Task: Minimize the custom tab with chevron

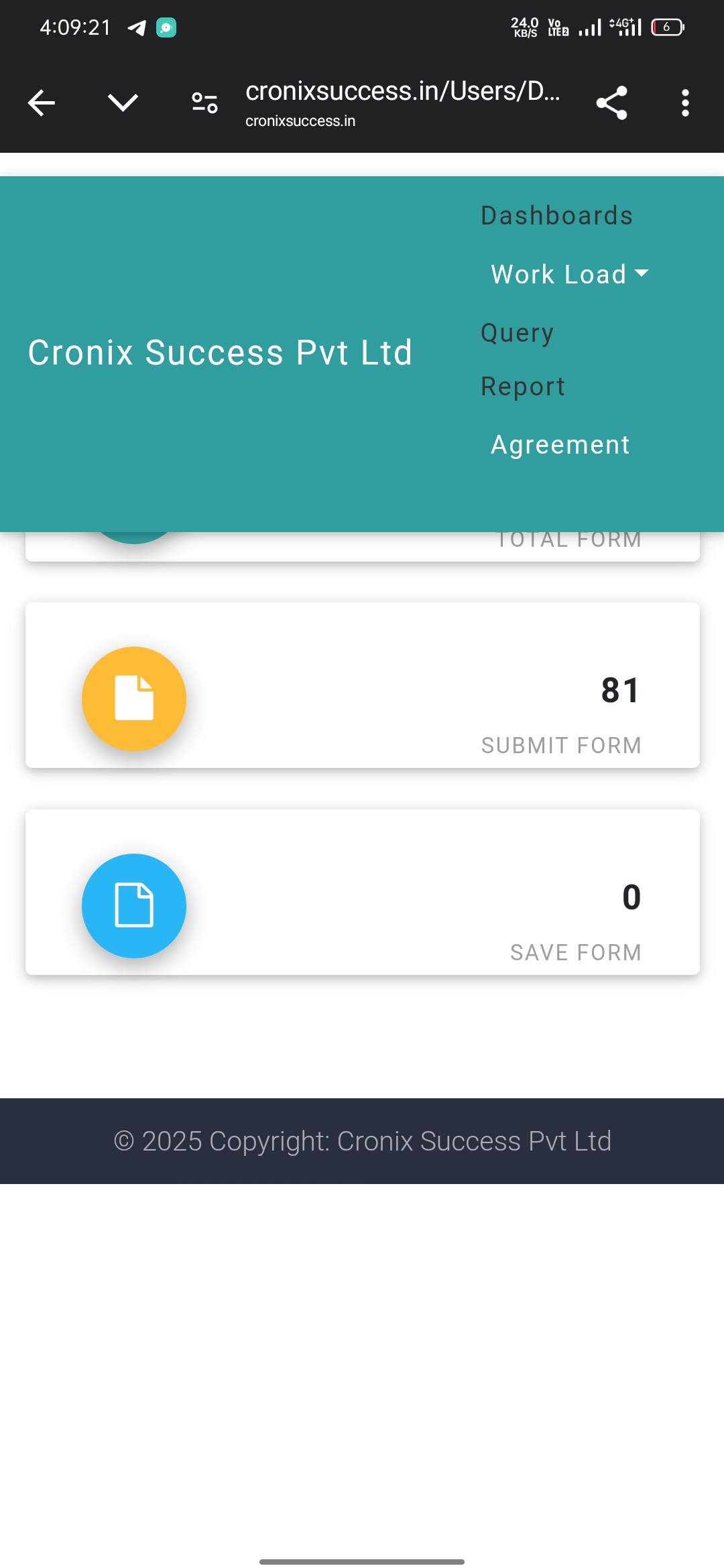Action: tap(123, 103)
